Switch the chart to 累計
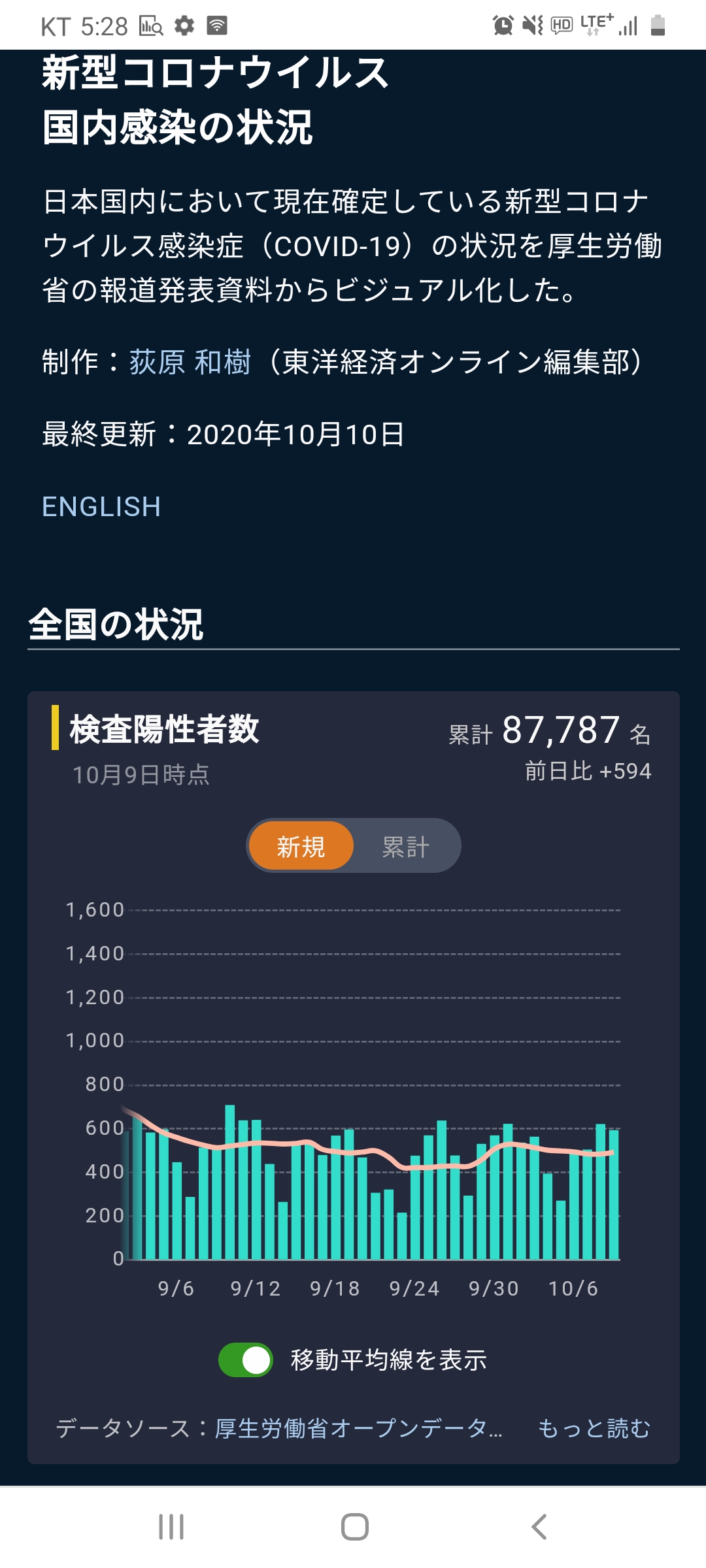 click(406, 846)
